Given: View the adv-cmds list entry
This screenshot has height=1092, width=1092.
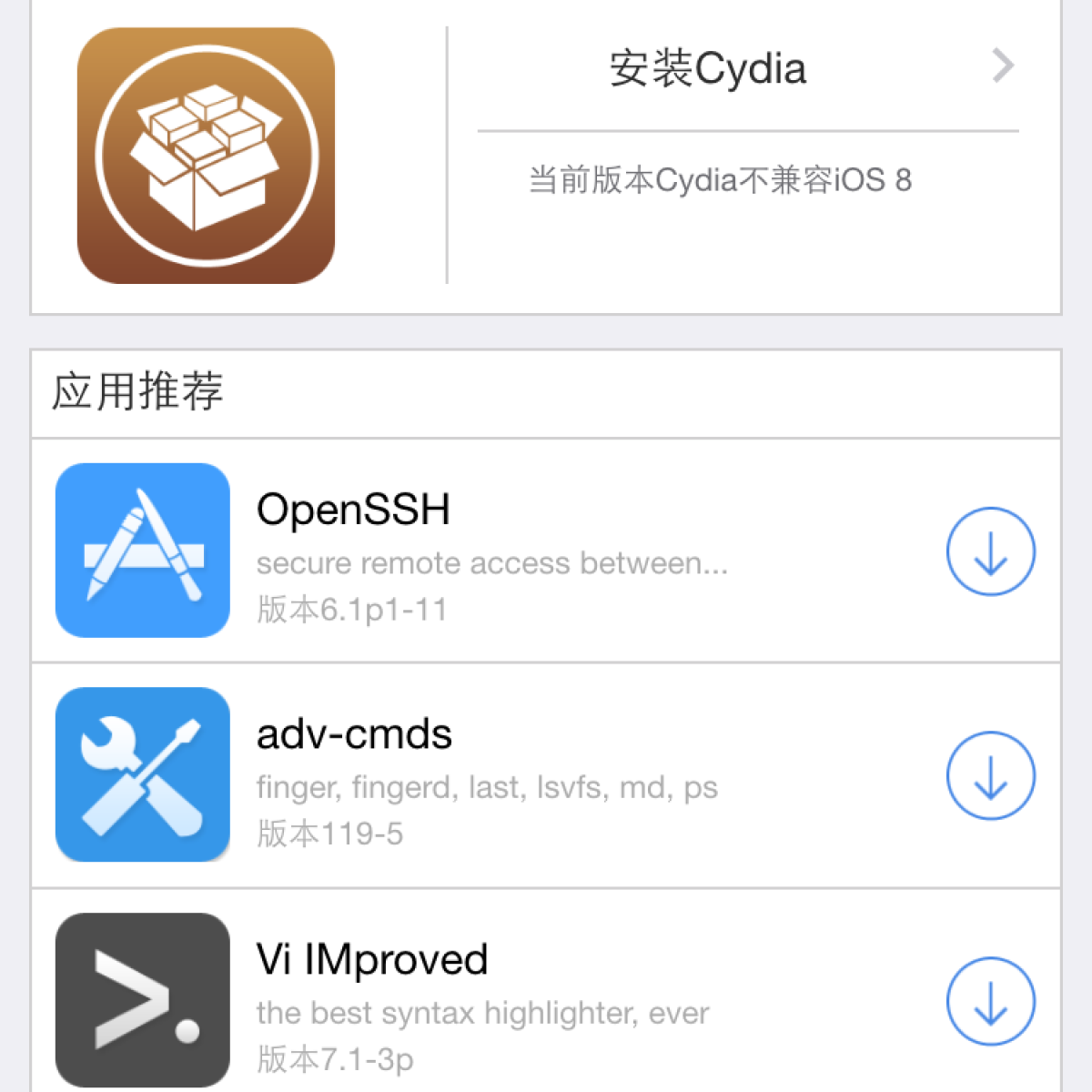Looking at the screenshot, I should [491, 776].
